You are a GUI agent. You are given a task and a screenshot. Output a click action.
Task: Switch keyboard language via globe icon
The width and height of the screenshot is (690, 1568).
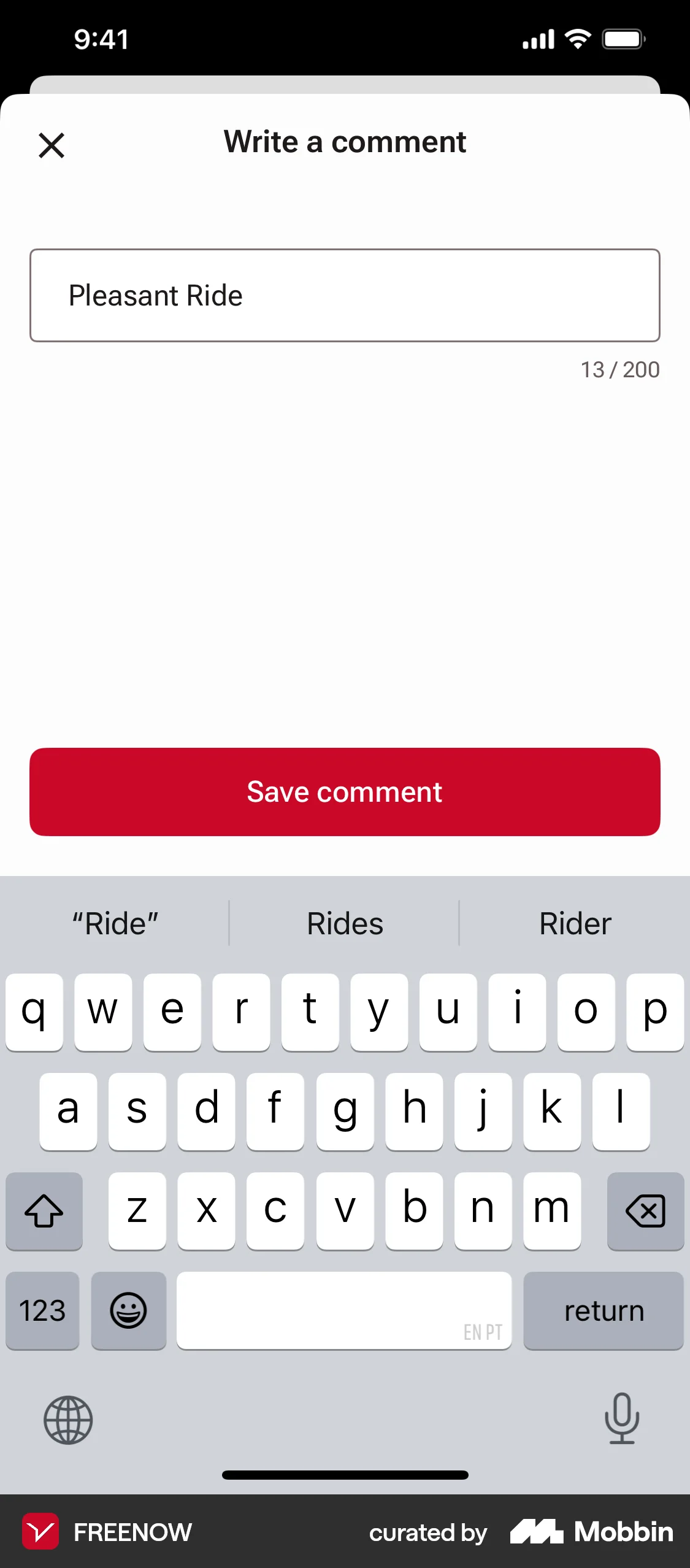coord(67,1420)
